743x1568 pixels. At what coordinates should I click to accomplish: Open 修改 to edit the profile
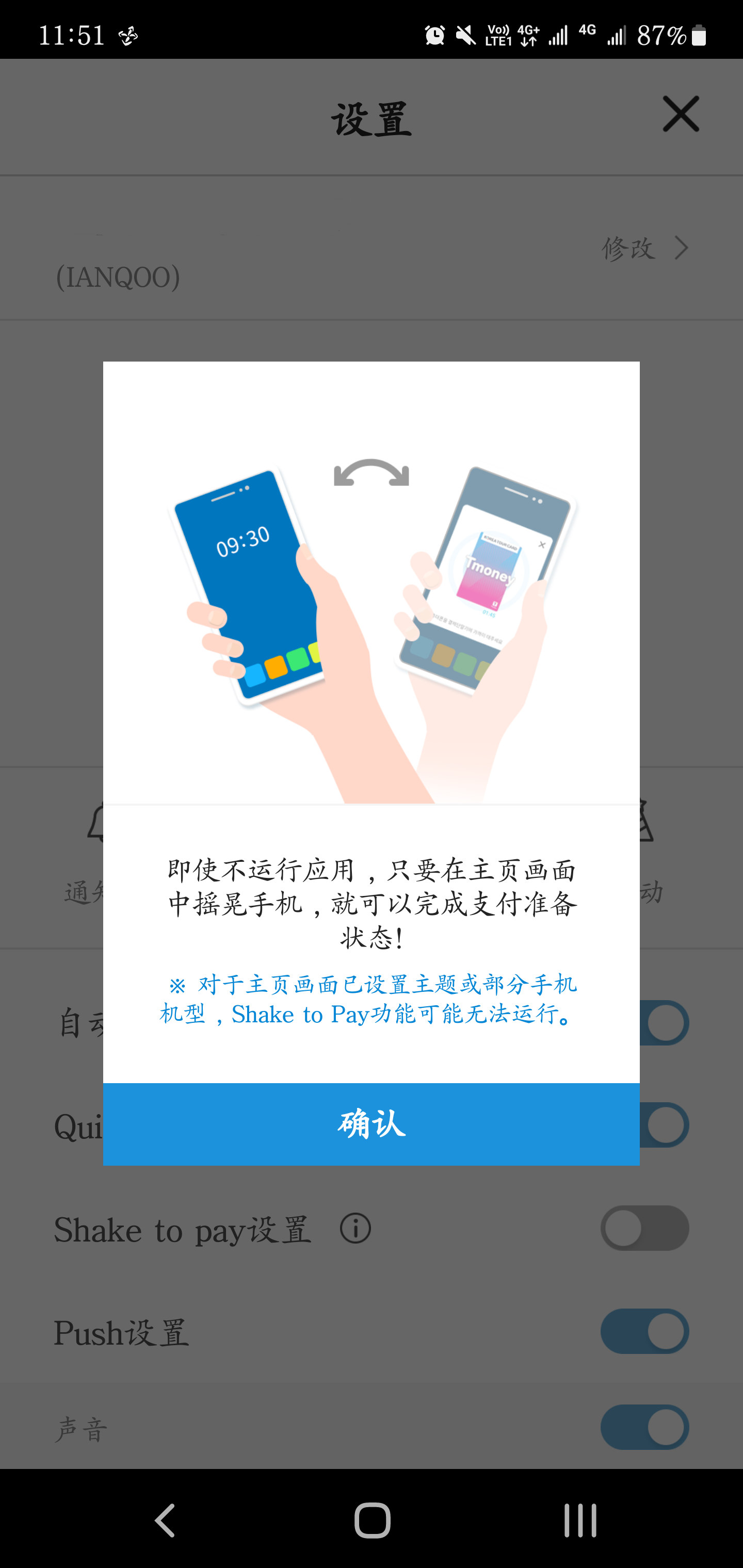pyautogui.click(x=644, y=248)
